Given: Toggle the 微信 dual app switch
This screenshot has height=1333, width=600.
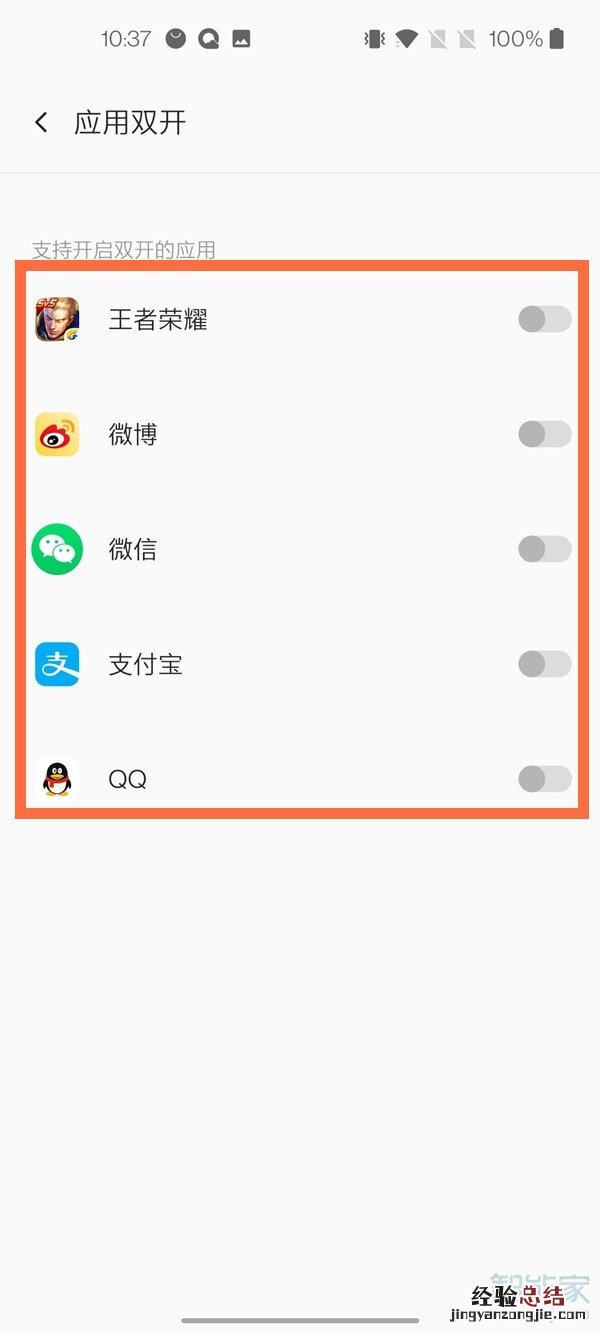Looking at the screenshot, I should point(544,549).
